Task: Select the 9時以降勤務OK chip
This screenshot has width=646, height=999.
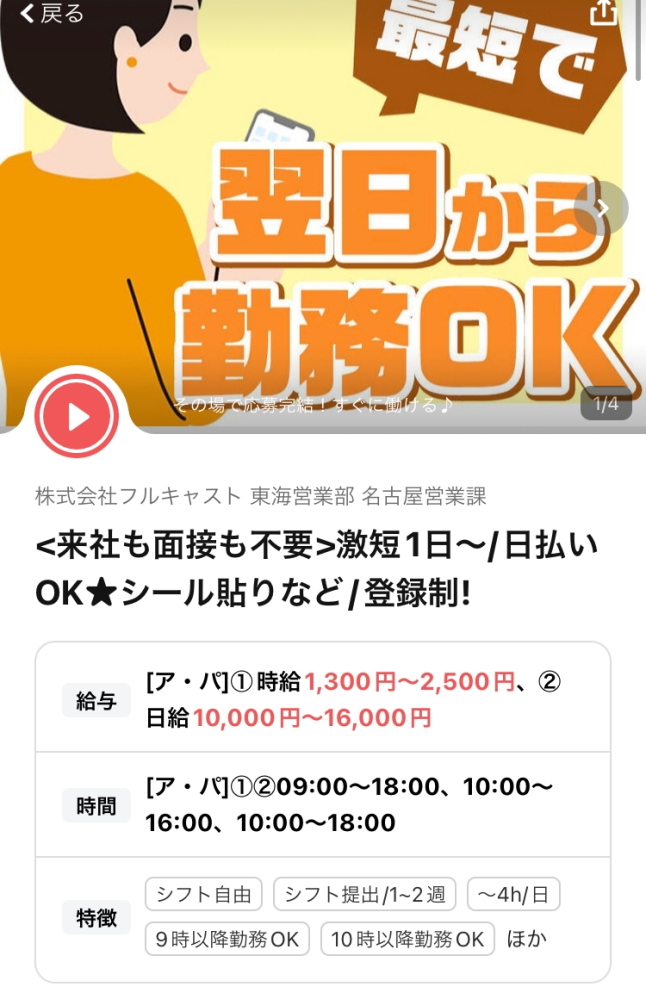Action: pos(227,939)
